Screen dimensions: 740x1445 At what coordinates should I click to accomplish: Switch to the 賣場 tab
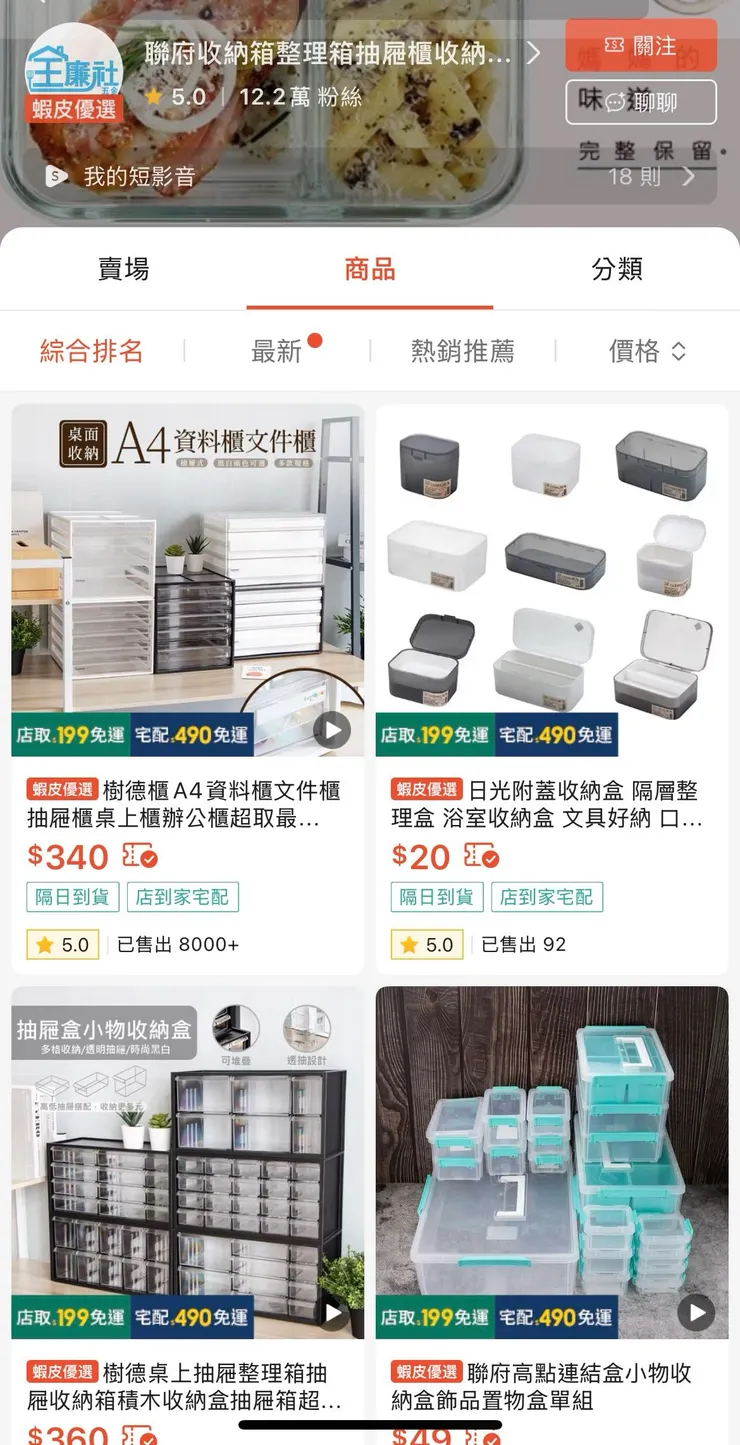pos(123,269)
